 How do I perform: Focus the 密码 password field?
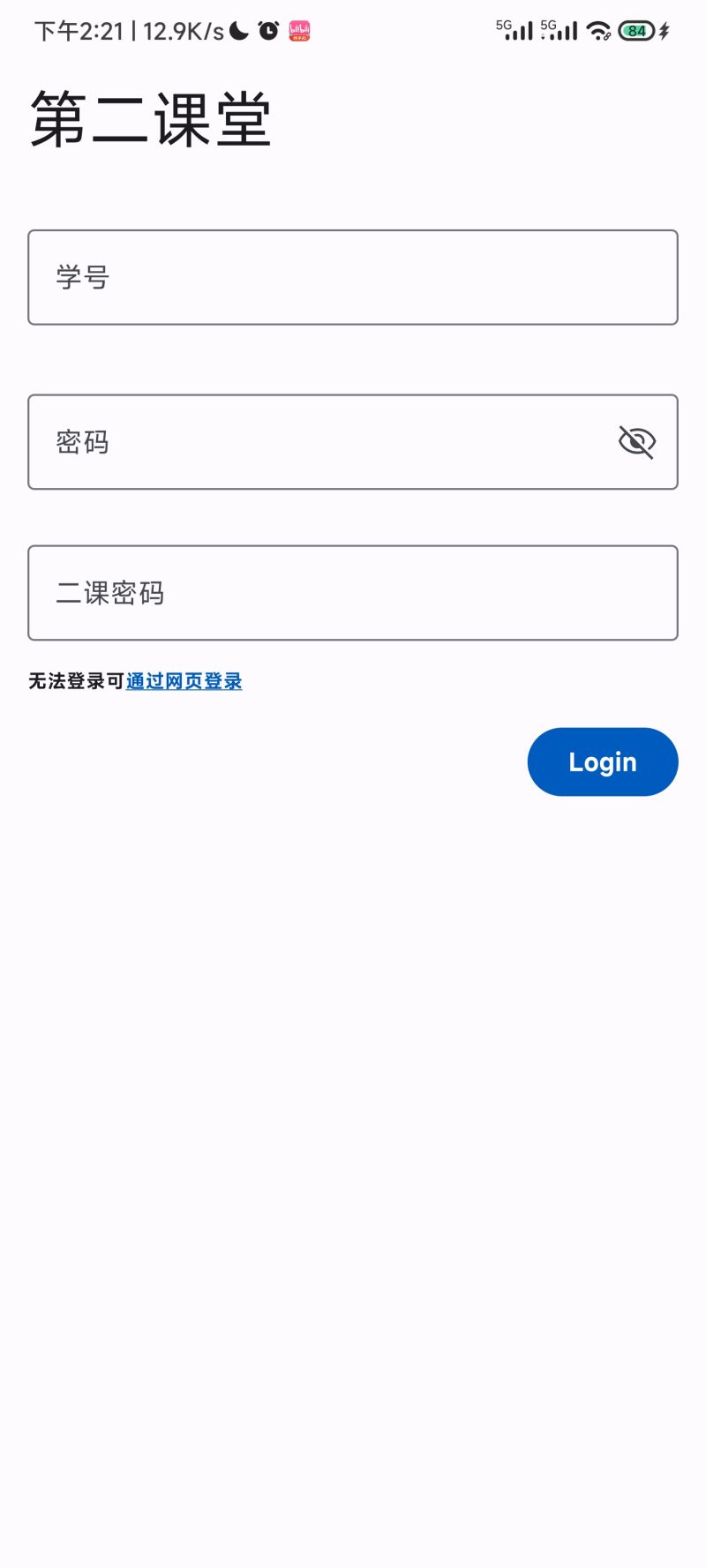point(318,442)
